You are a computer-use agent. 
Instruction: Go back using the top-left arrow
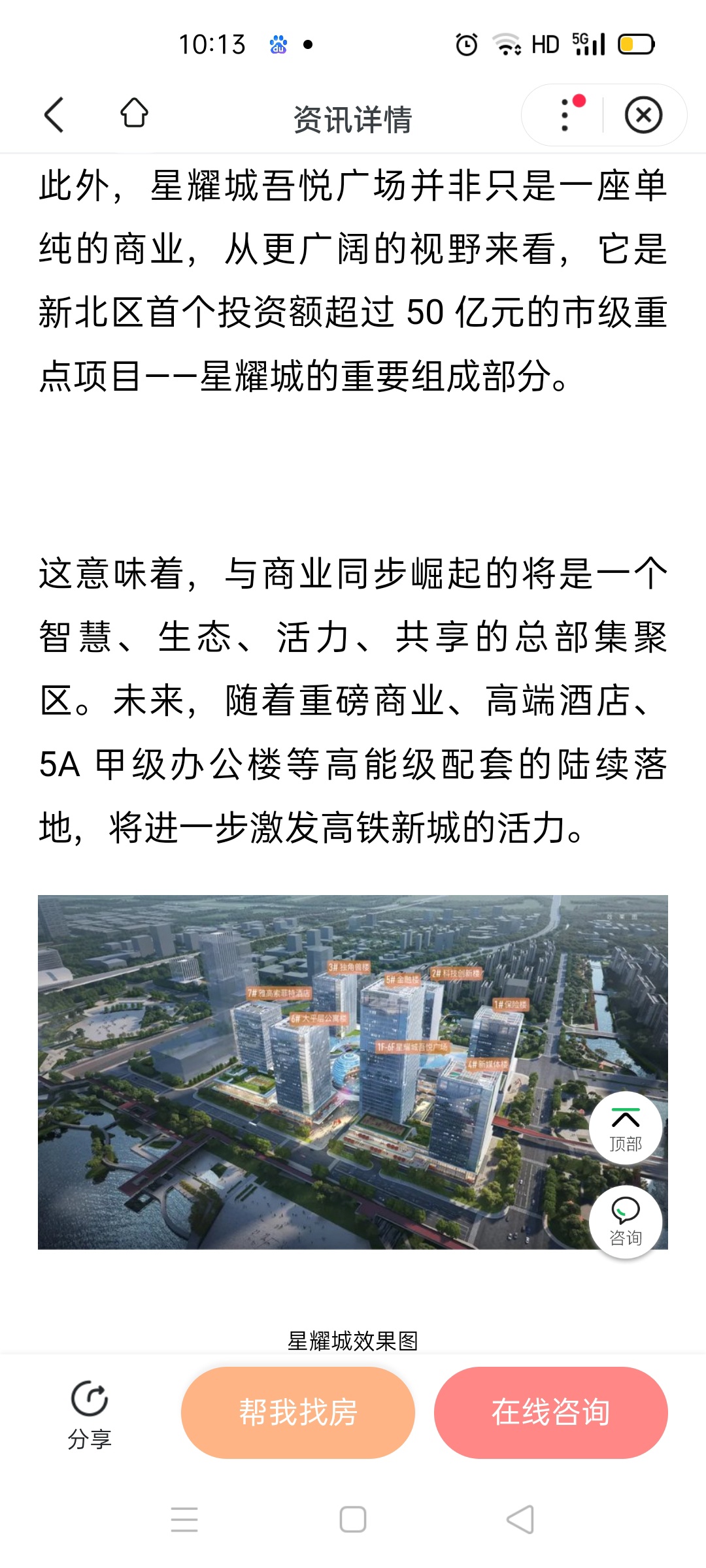pos(54,115)
